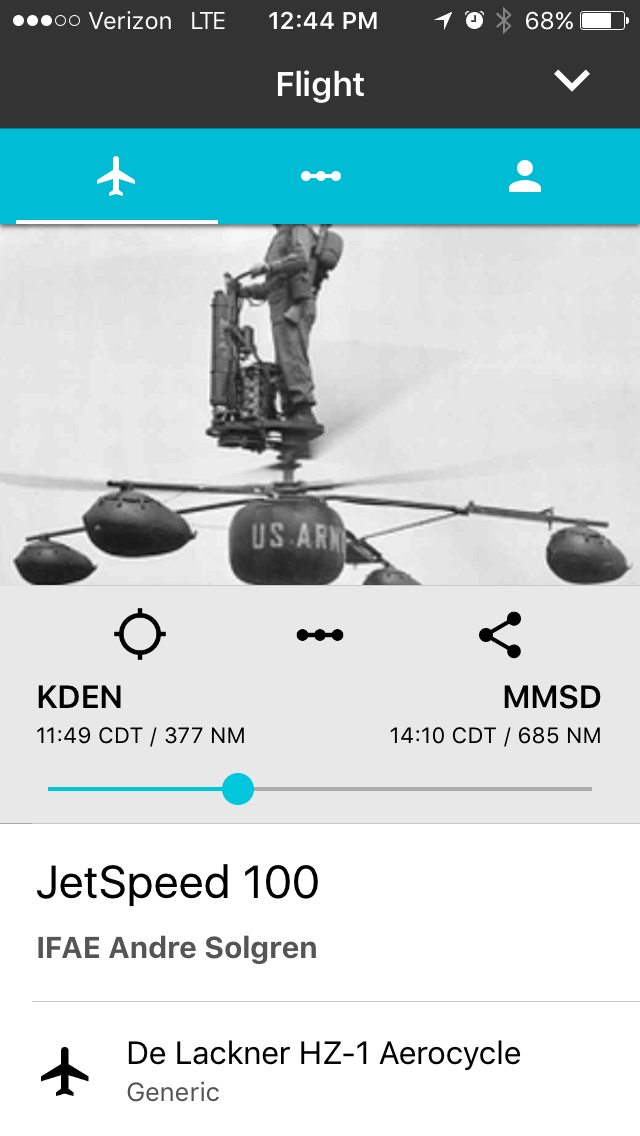Center map on the aircraft location

click(140, 634)
